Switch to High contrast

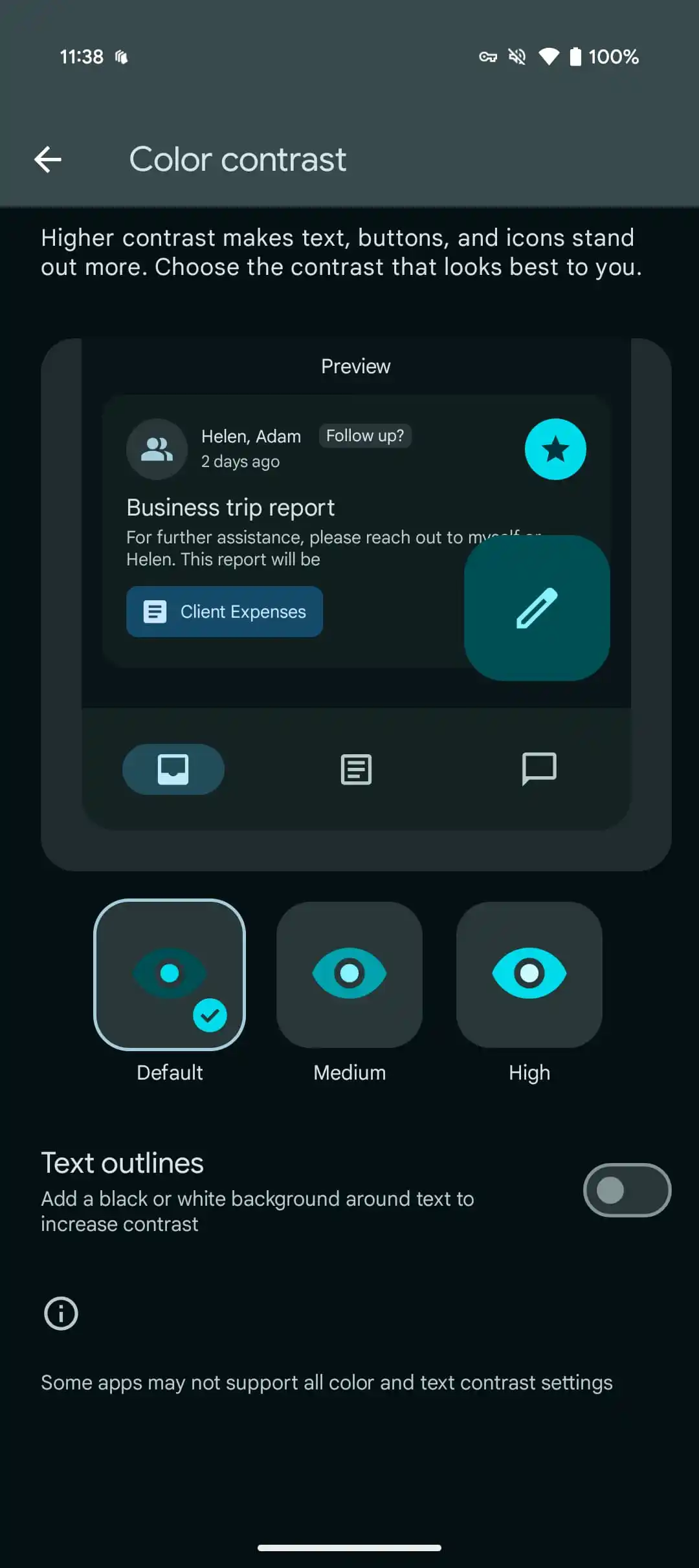tap(529, 974)
